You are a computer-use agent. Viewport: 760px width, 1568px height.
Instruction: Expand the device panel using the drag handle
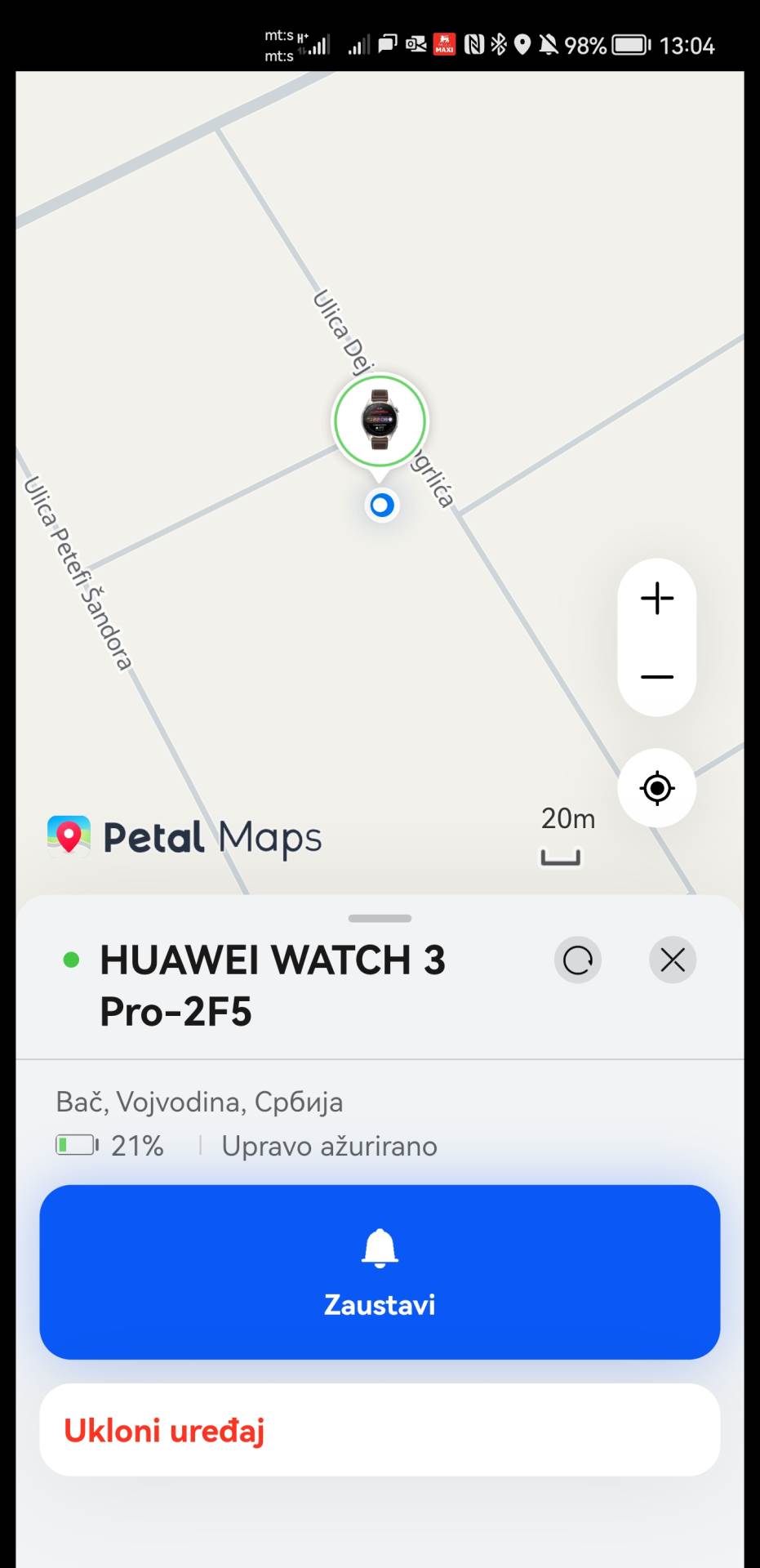coord(380,918)
